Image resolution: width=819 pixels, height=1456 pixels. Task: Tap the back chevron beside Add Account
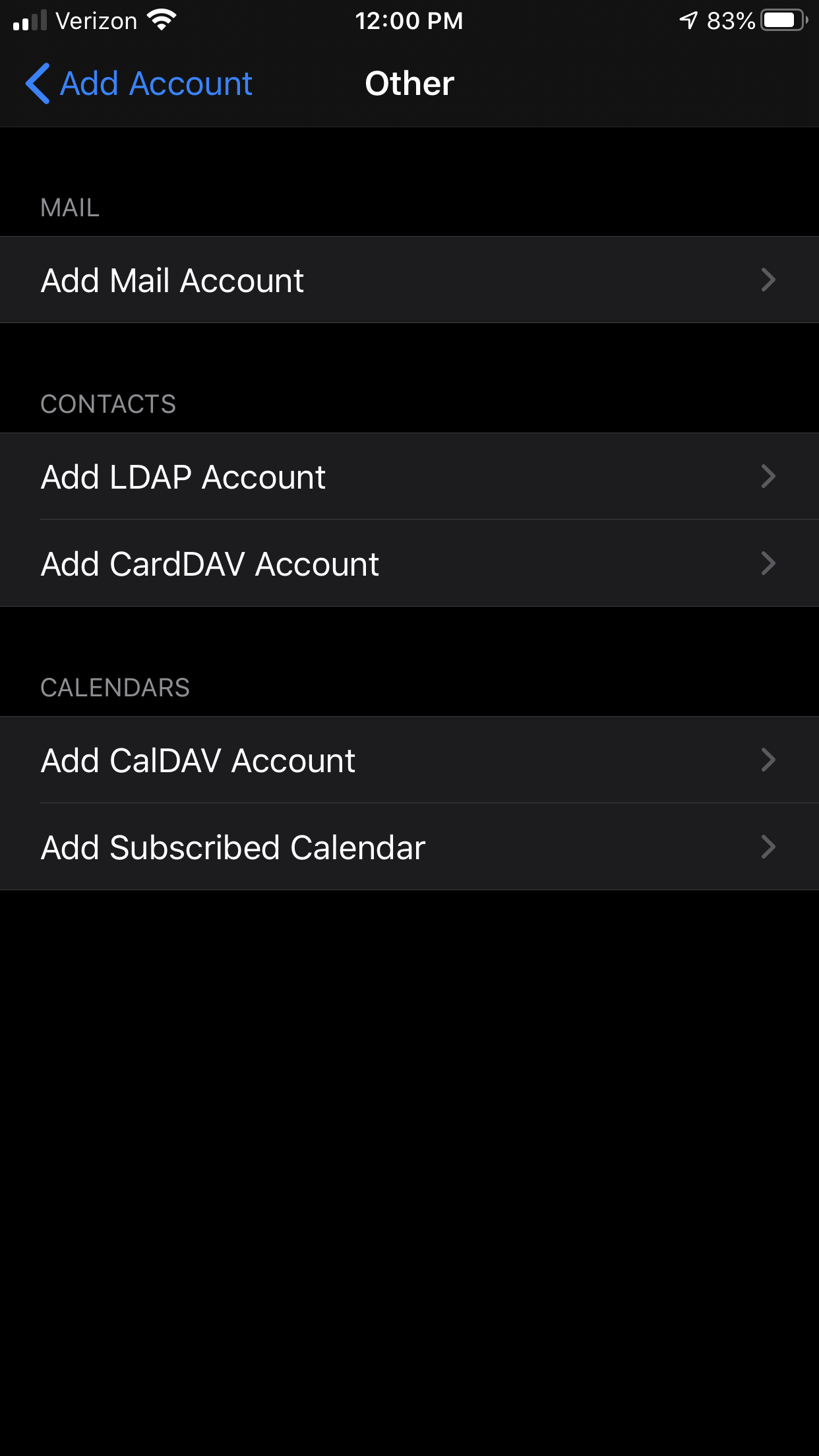tap(38, 84)
